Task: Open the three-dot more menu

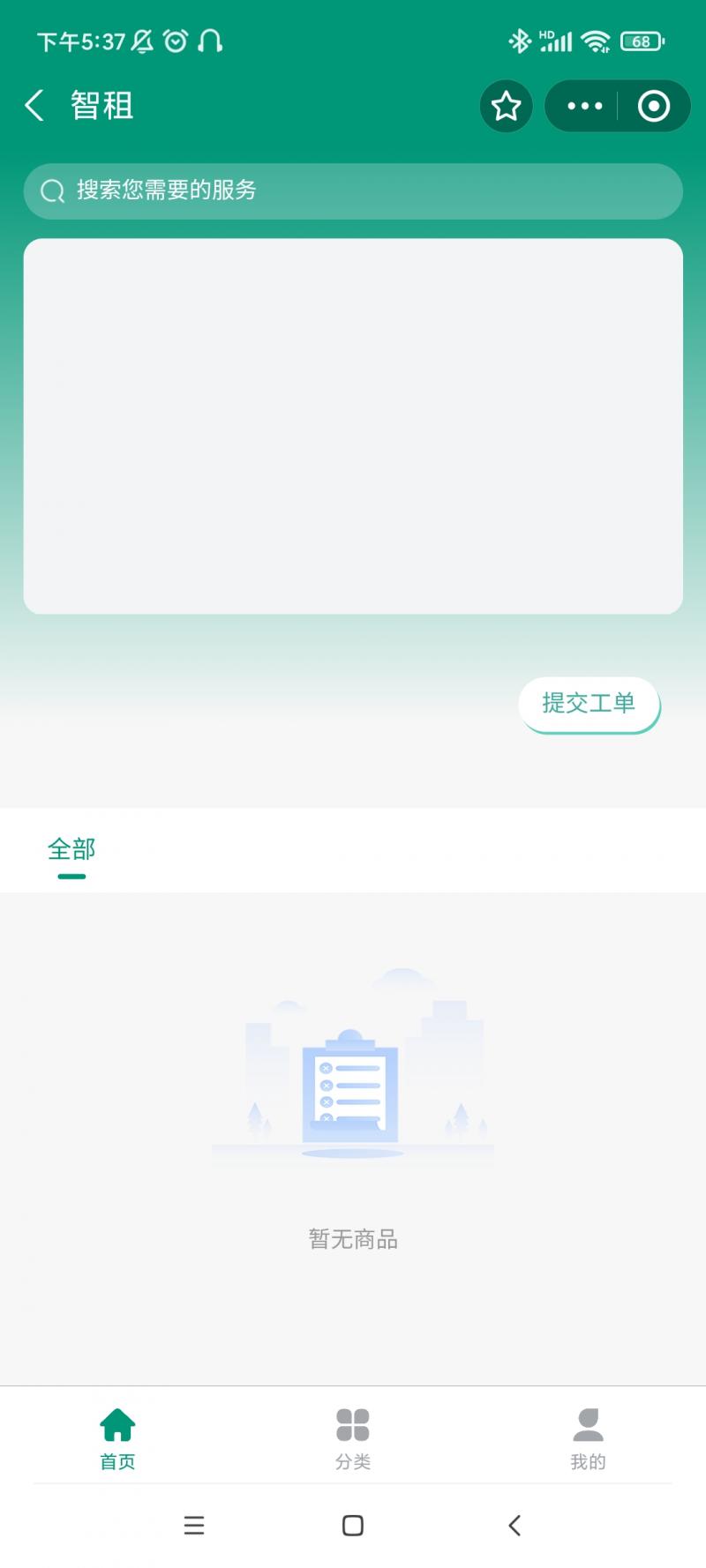Action: [584, 107]
